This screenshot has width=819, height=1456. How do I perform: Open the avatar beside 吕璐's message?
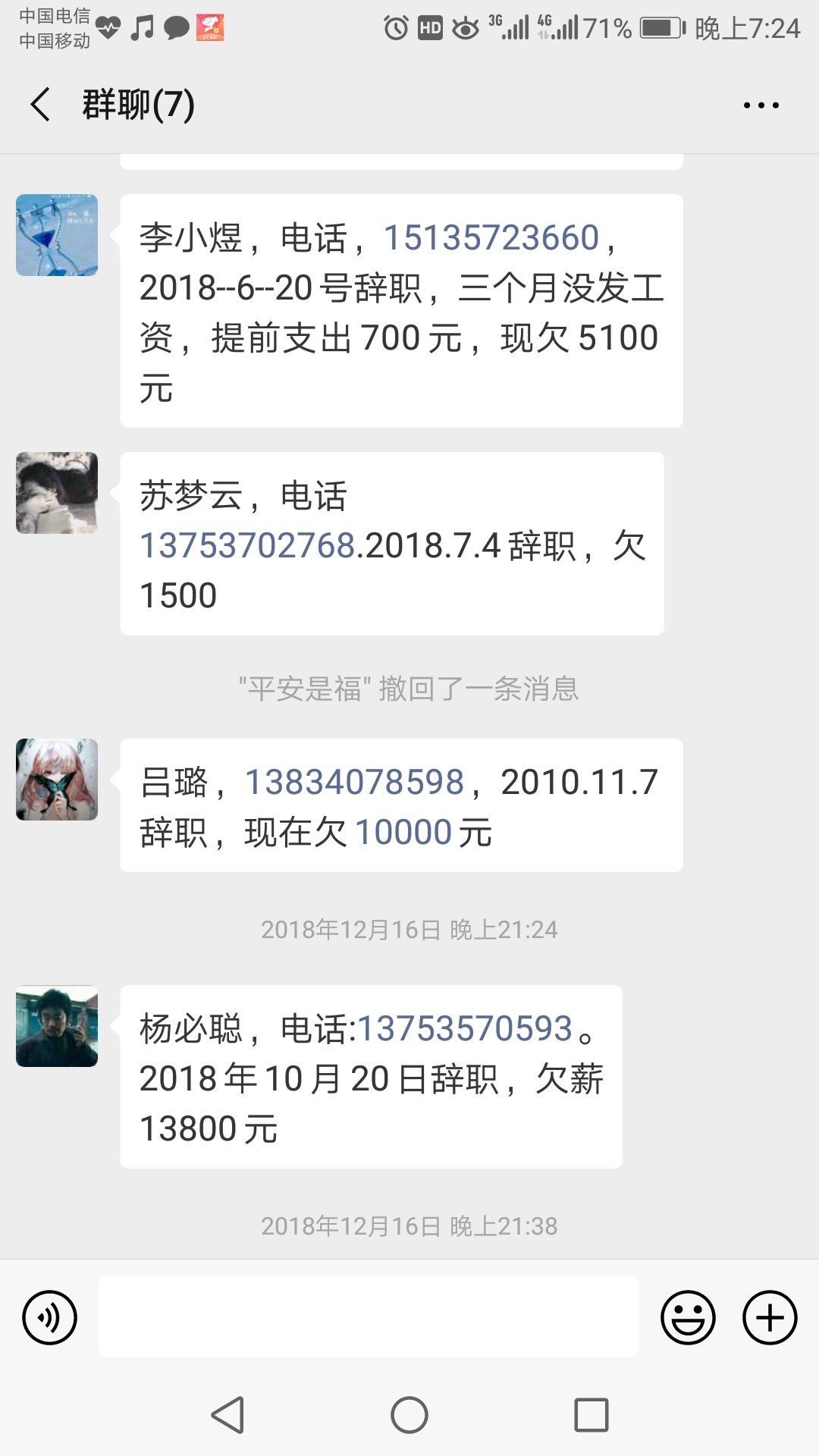(57, 780)
